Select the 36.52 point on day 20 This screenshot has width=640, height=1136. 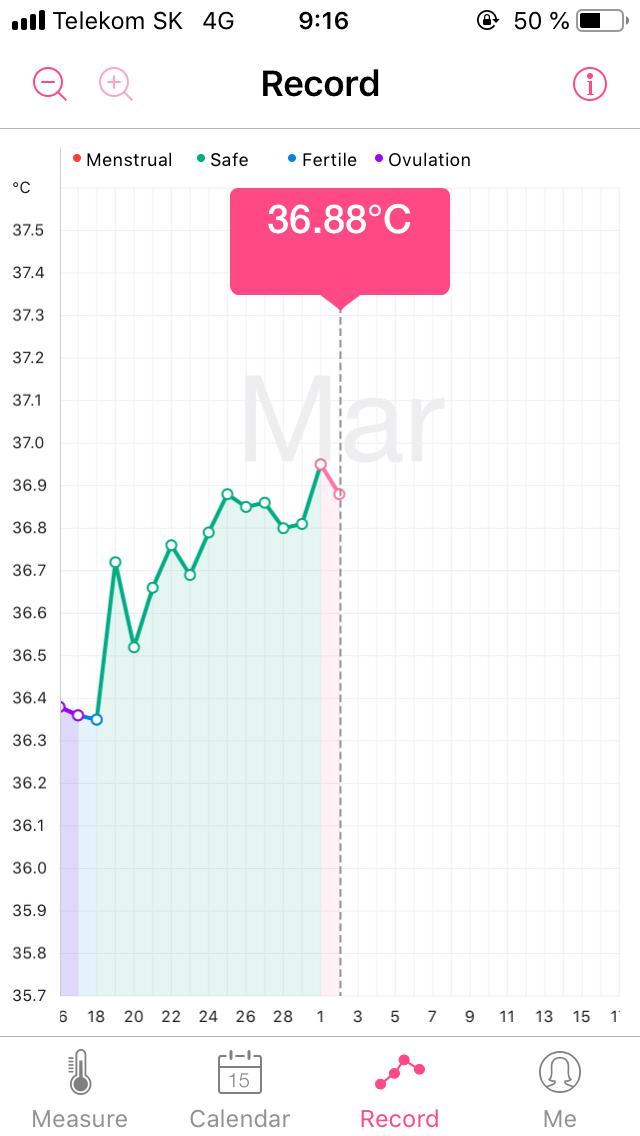[134, 647]
